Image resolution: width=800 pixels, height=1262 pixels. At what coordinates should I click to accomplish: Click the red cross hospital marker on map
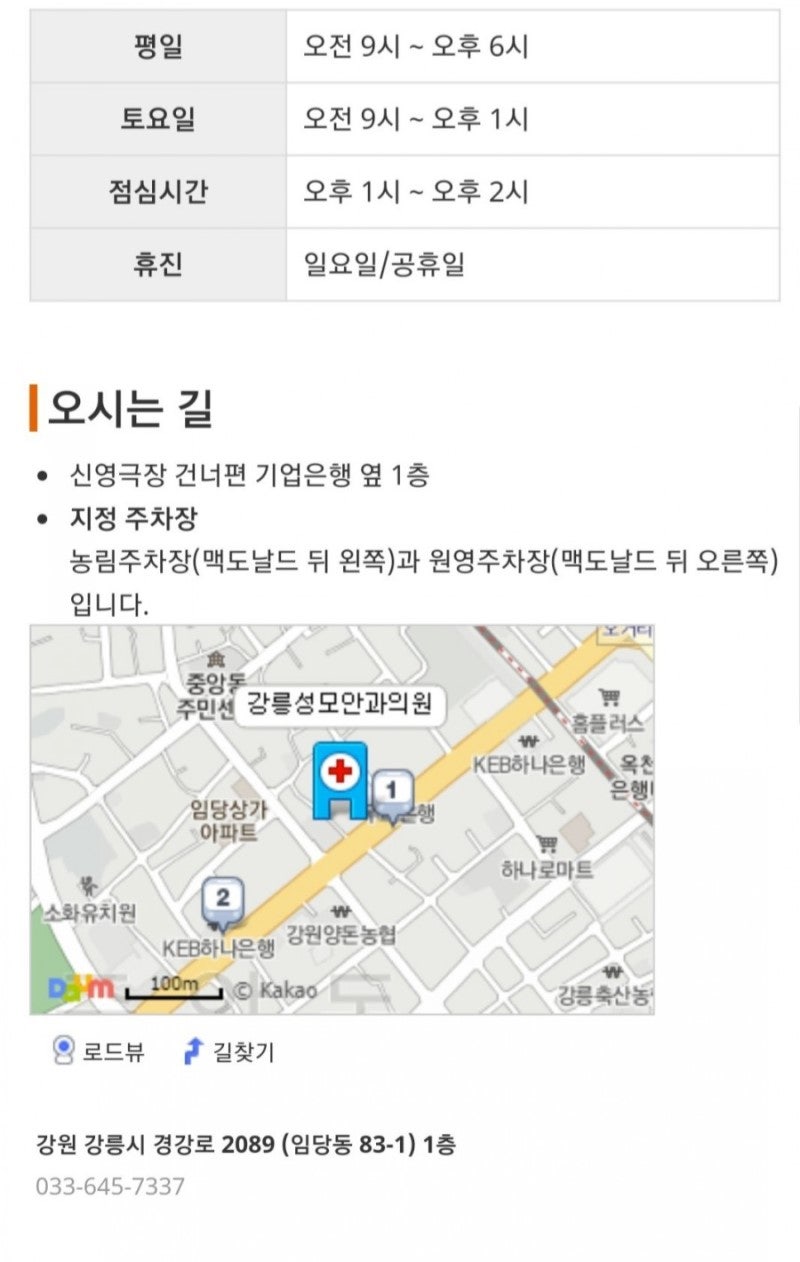click(x=341, y=772)
